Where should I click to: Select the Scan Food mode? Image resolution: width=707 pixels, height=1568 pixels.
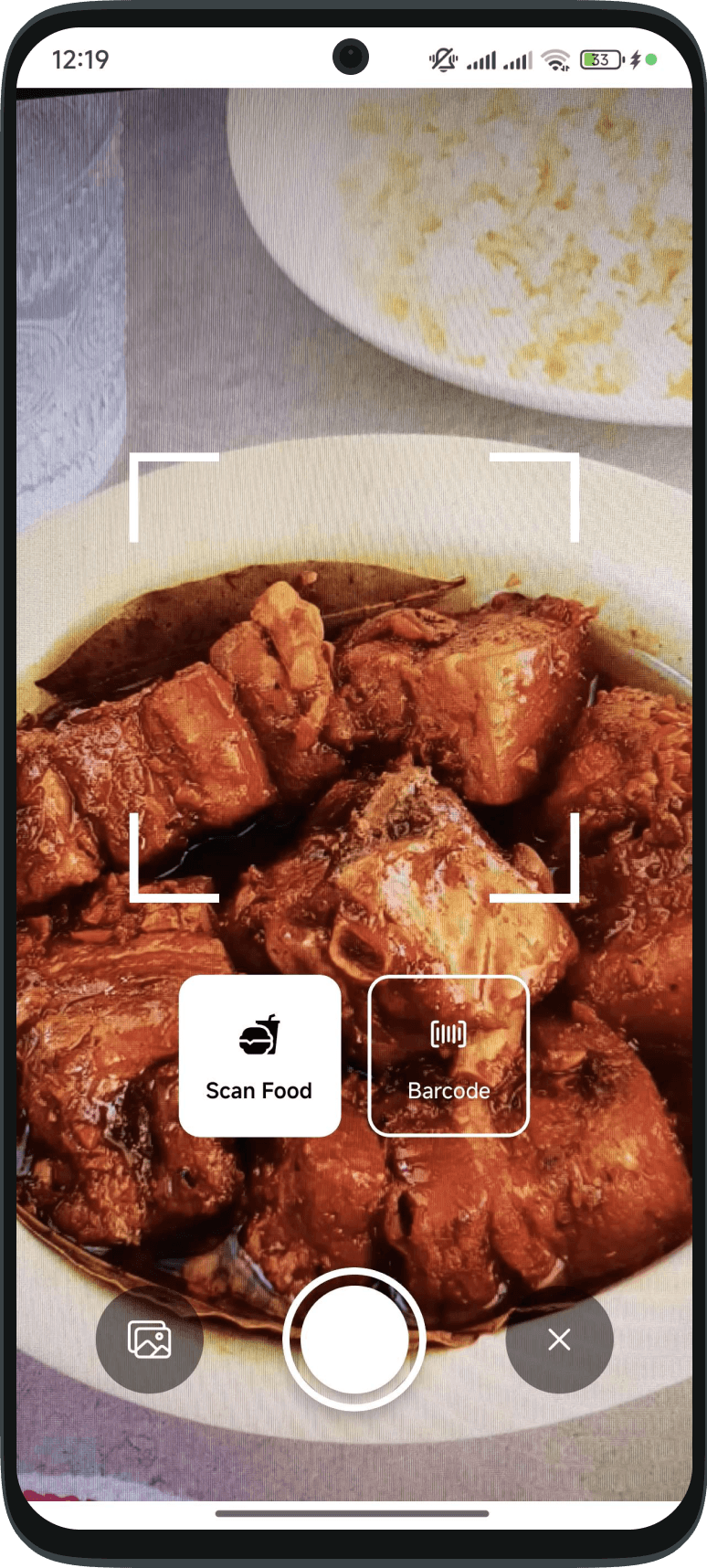point(259,1055)
